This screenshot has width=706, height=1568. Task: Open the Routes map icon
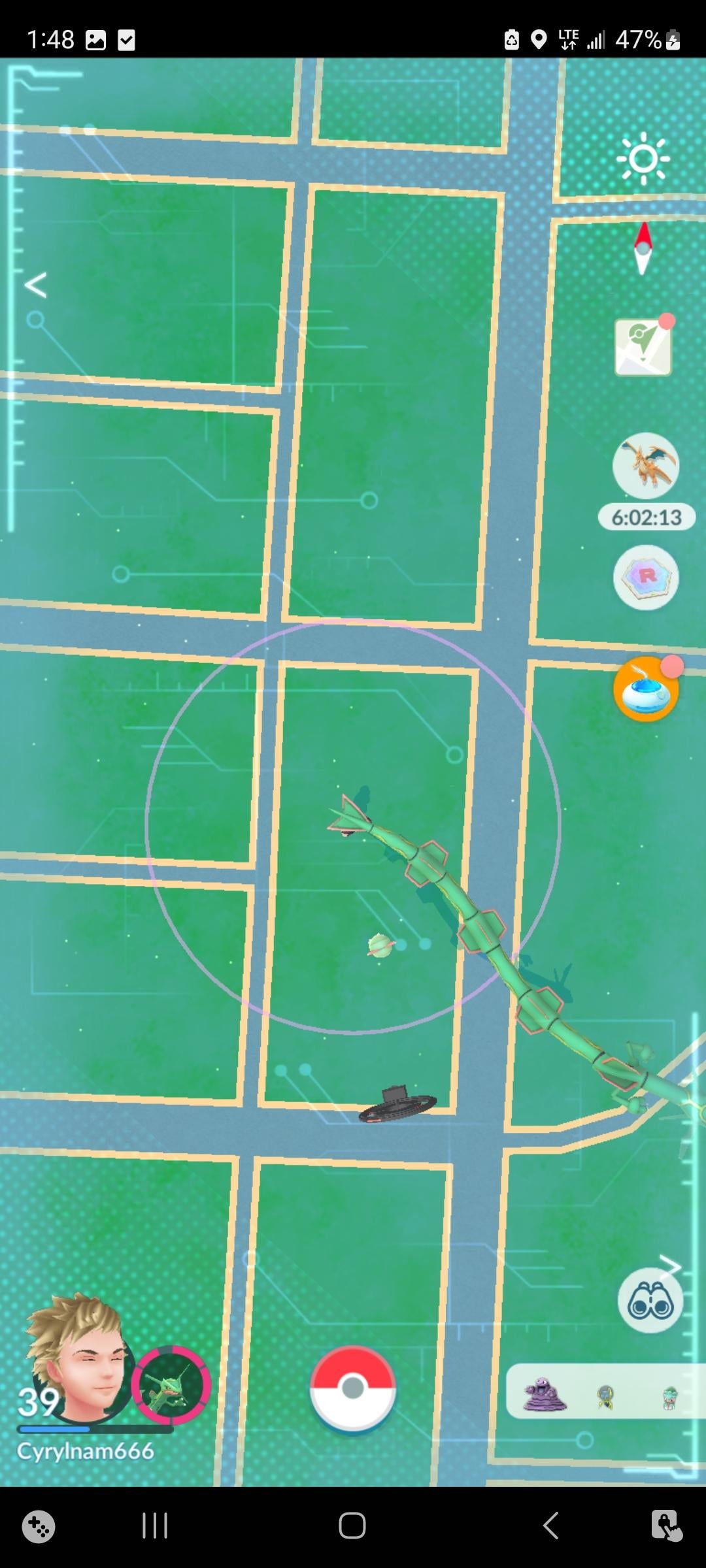pos(643,346)
